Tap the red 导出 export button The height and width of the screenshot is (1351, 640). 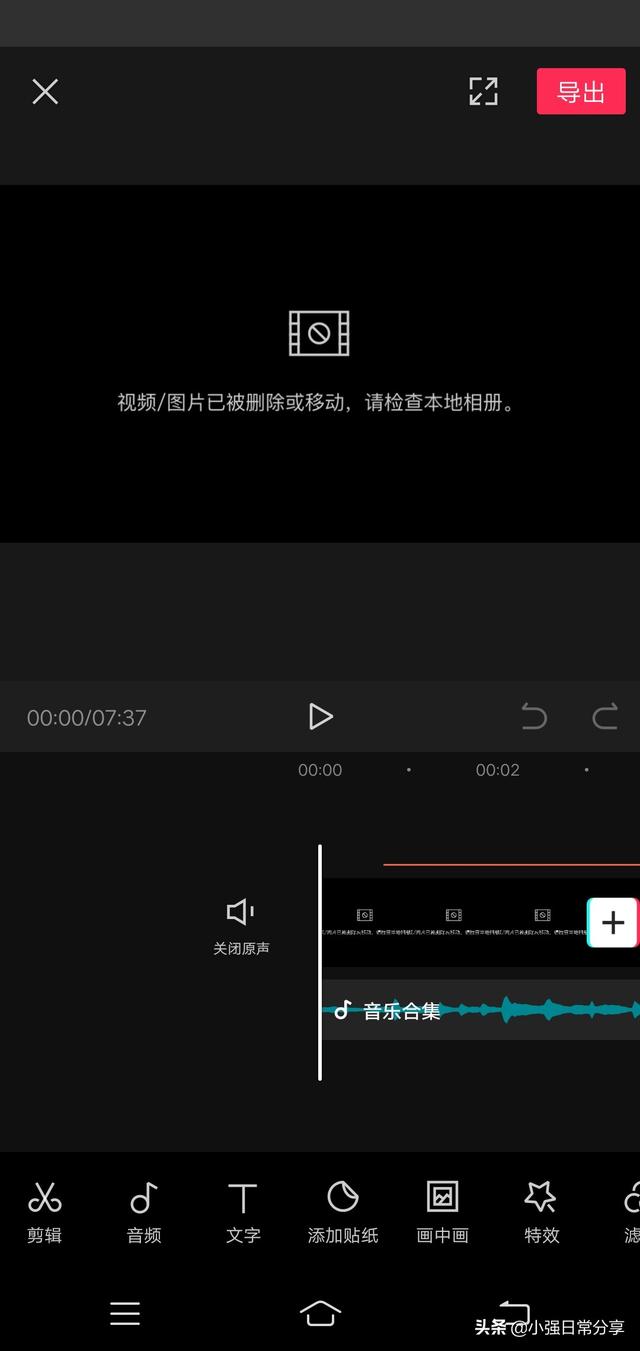pos(580,92)
